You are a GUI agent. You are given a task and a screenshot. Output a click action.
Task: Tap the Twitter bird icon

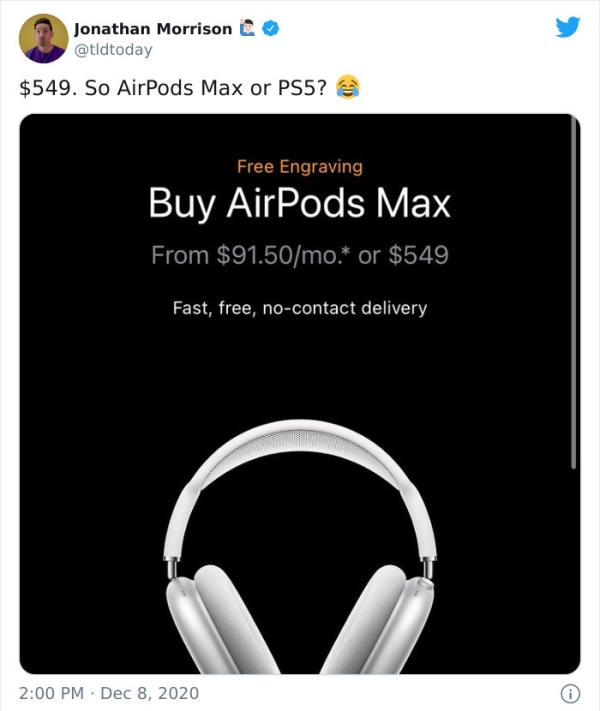click(x=567, y=29)
